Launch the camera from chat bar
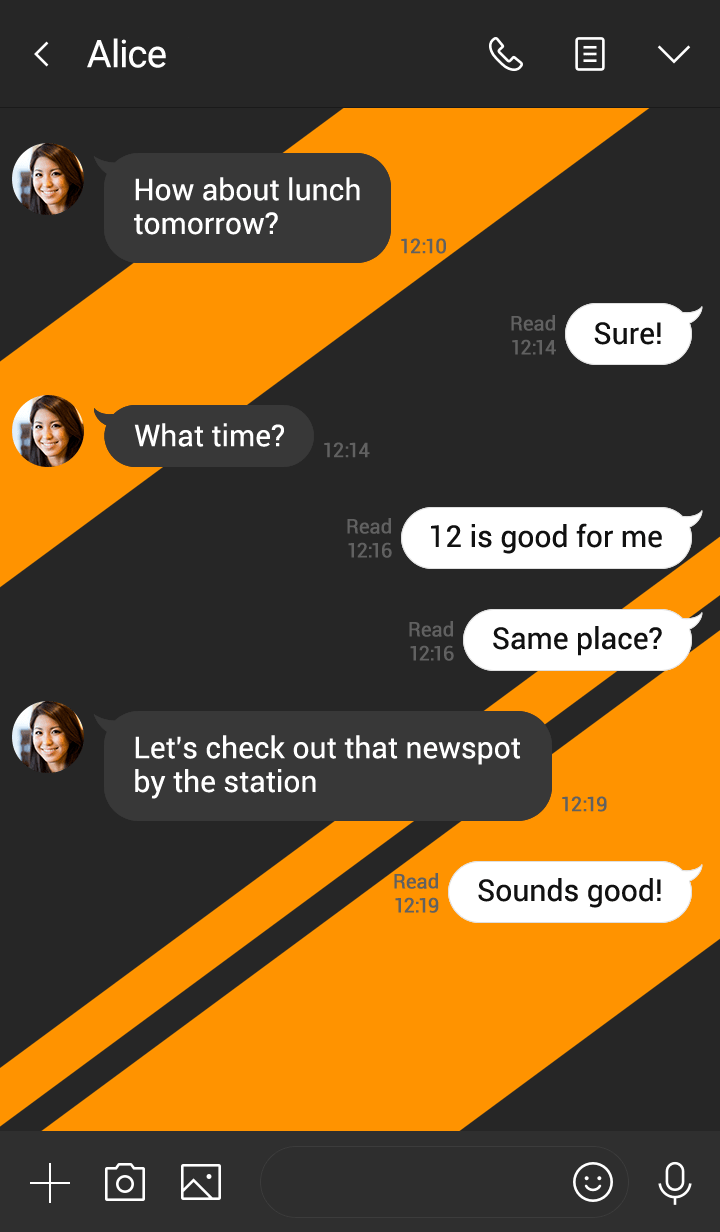 (125, 1183)
